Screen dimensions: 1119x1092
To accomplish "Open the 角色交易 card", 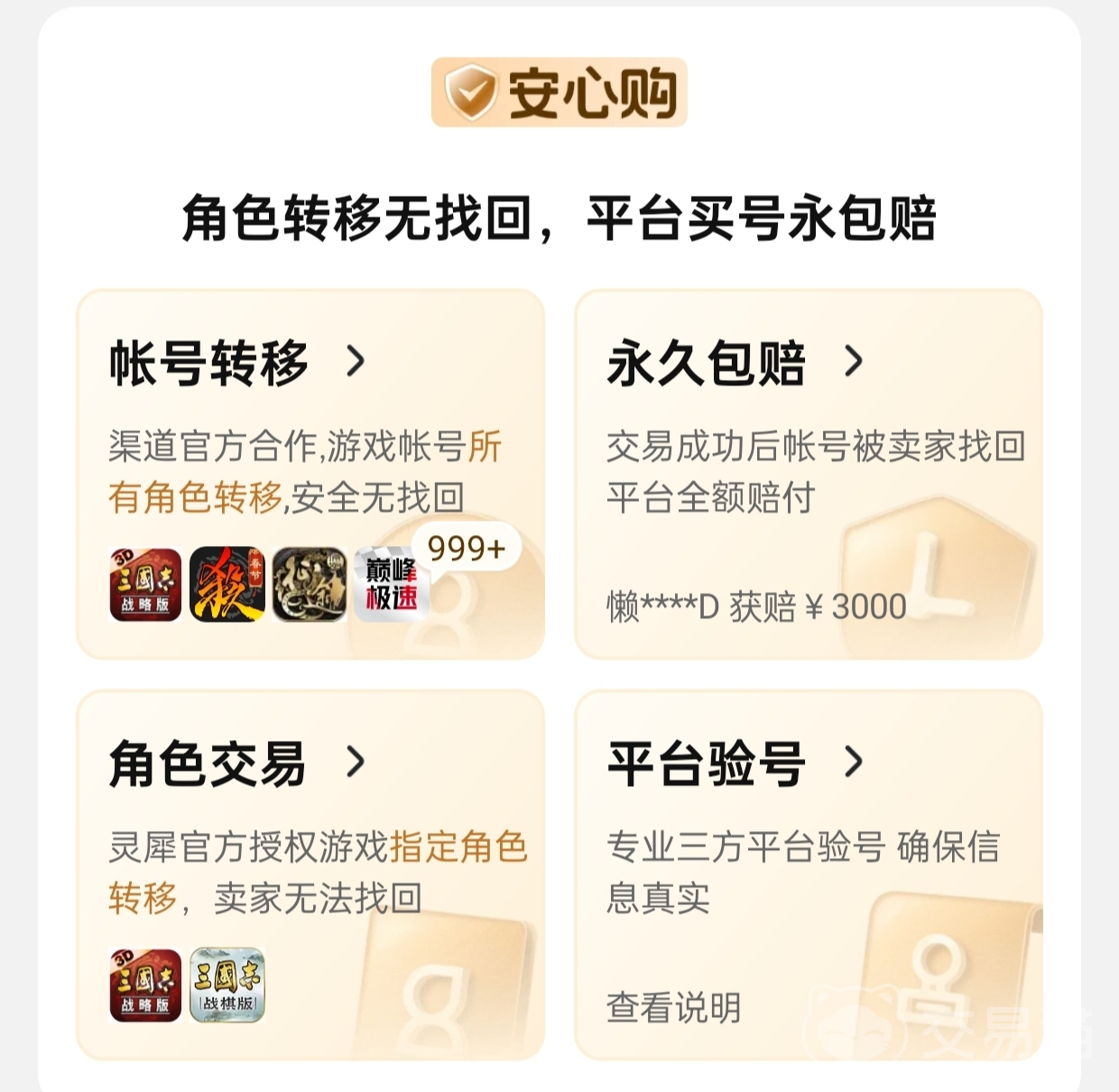I will 237,763.
